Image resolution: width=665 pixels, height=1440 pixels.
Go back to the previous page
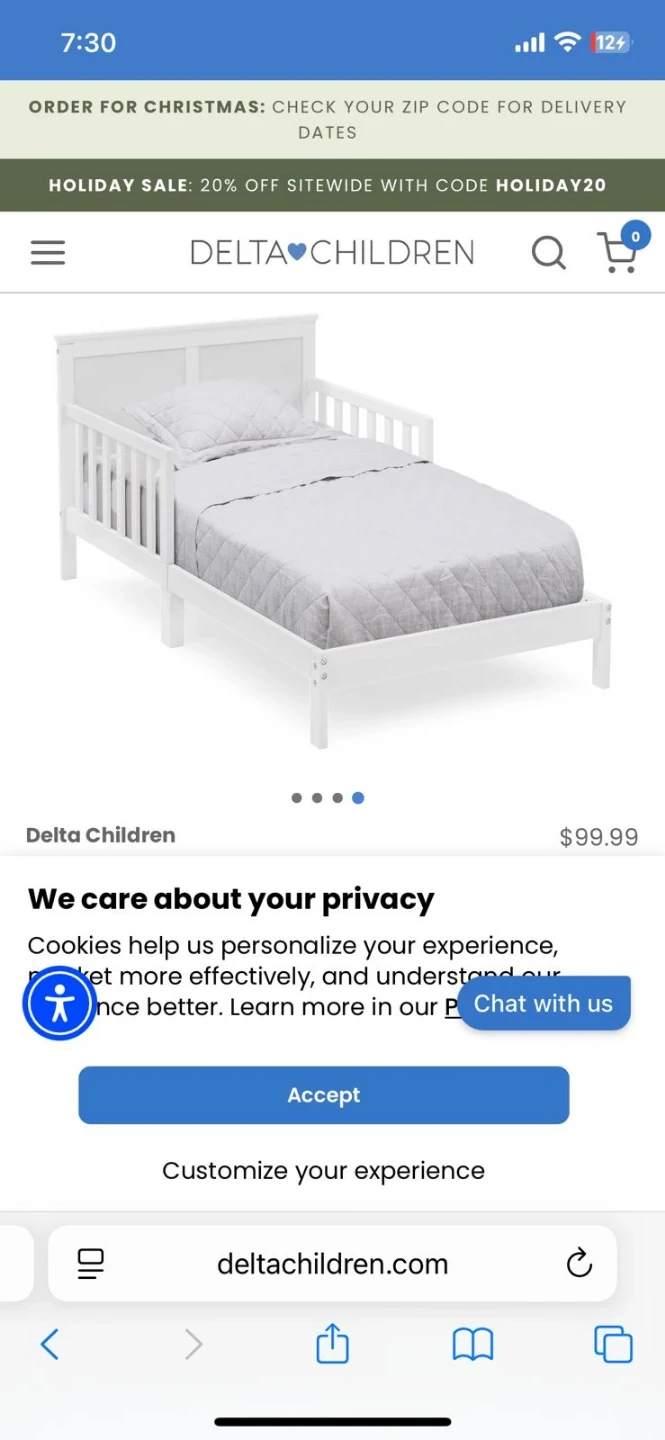[50, 1345]
